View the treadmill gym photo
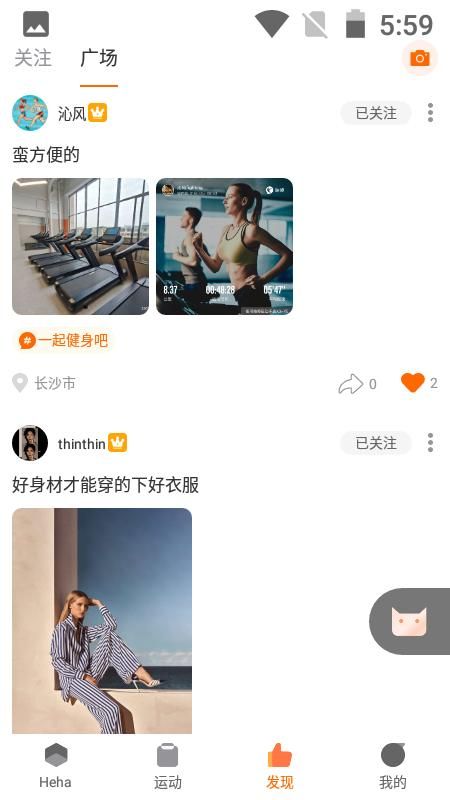 pyautogui.click(x=81, y=246)
